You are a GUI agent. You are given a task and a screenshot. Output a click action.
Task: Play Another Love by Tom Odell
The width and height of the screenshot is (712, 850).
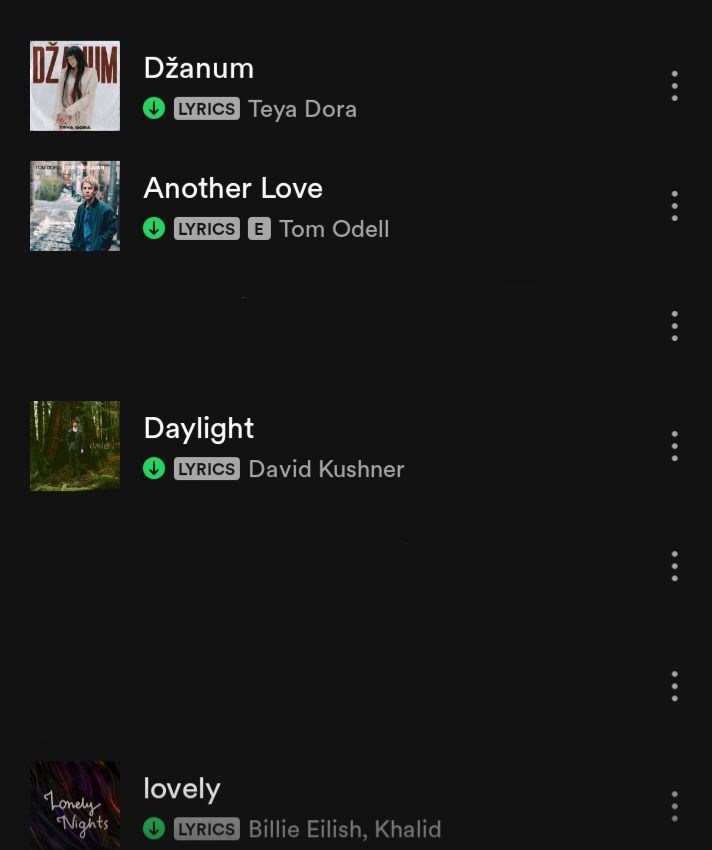pos(233,189)
